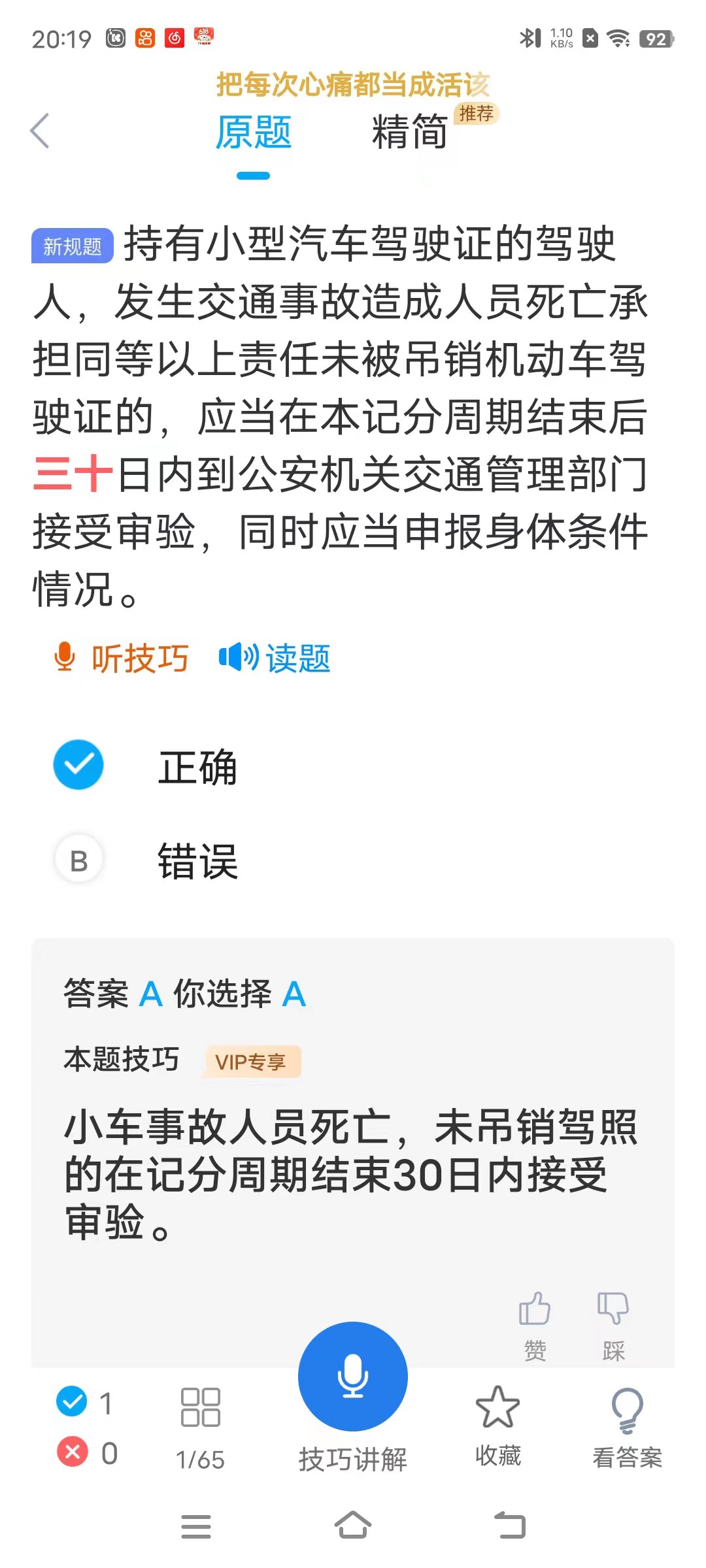Tap 听技巧 to hear the tip
The height and width of the screenshot is (1568, 706).
click(x=122, y=658)
